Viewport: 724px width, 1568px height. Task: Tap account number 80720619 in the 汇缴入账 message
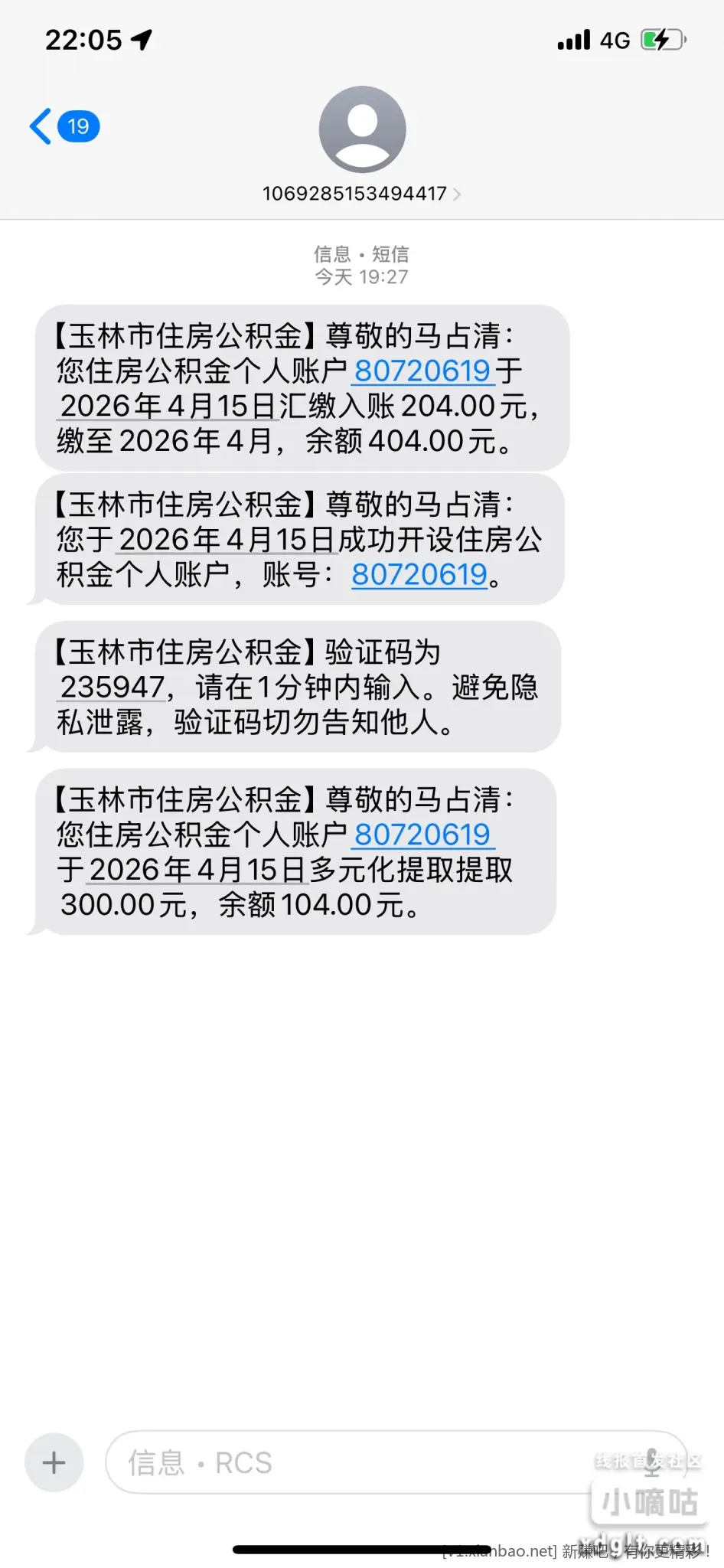tap(422, 371)
